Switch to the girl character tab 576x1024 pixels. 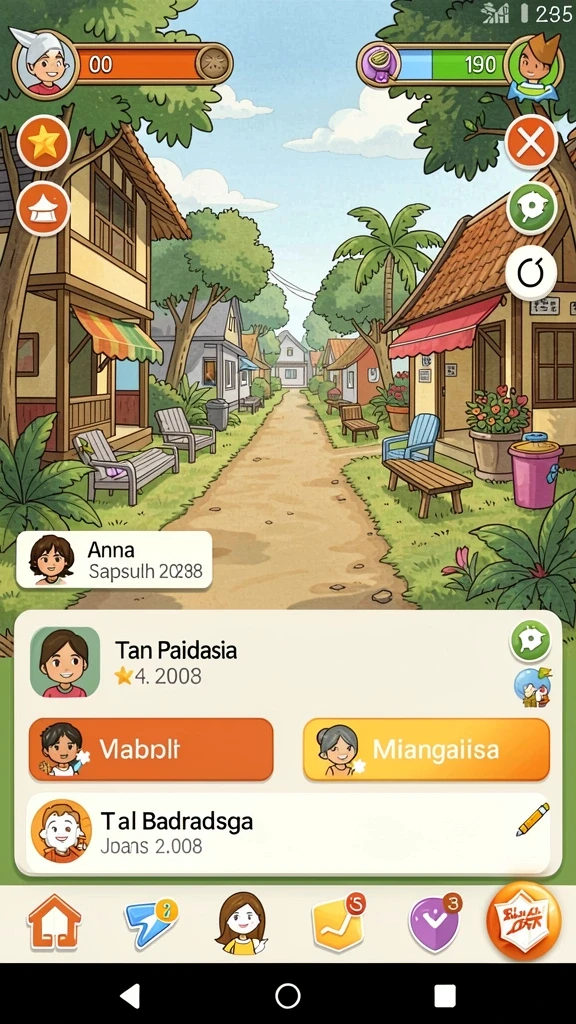(x=242, y=923)
